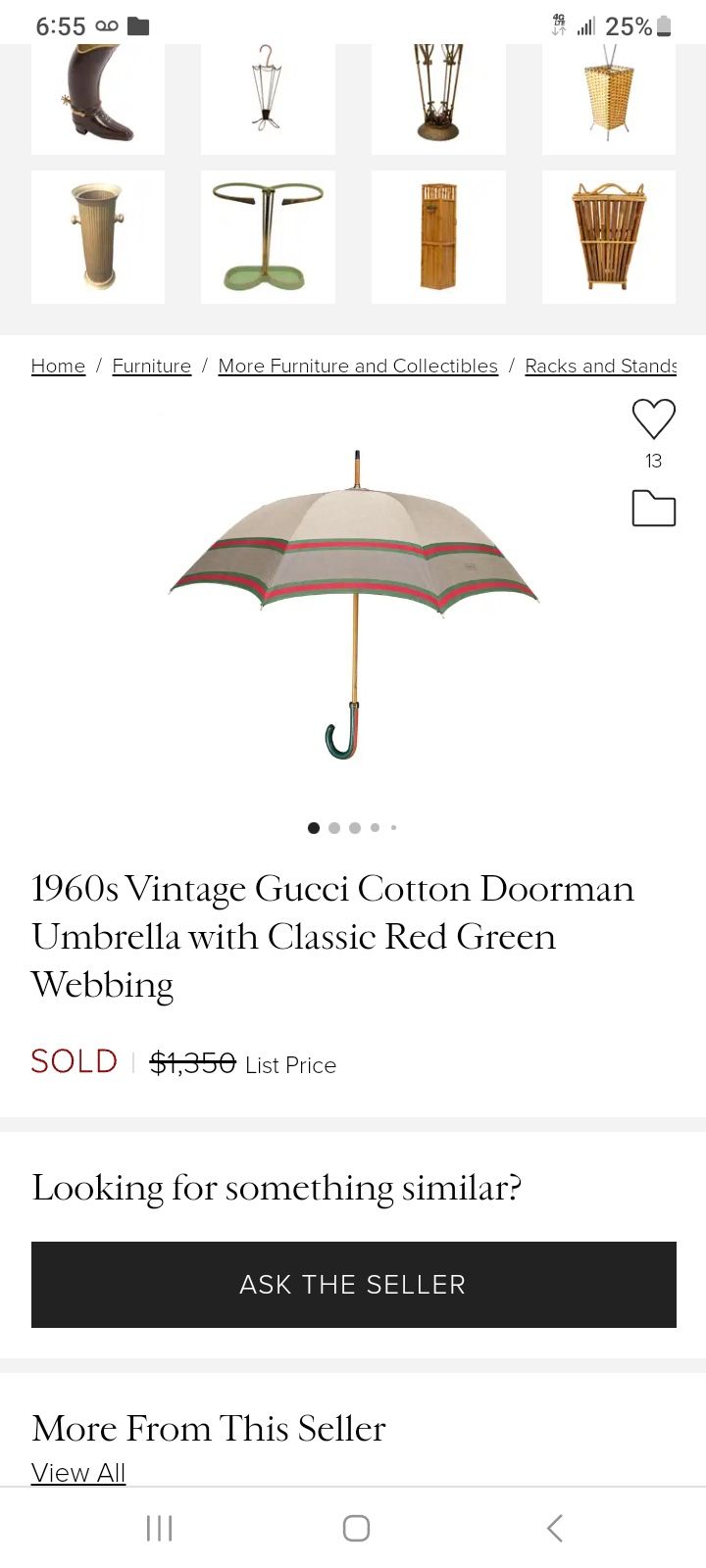
Task: Tap the second carousel dot below the umbrella
Action: (333, 827)
